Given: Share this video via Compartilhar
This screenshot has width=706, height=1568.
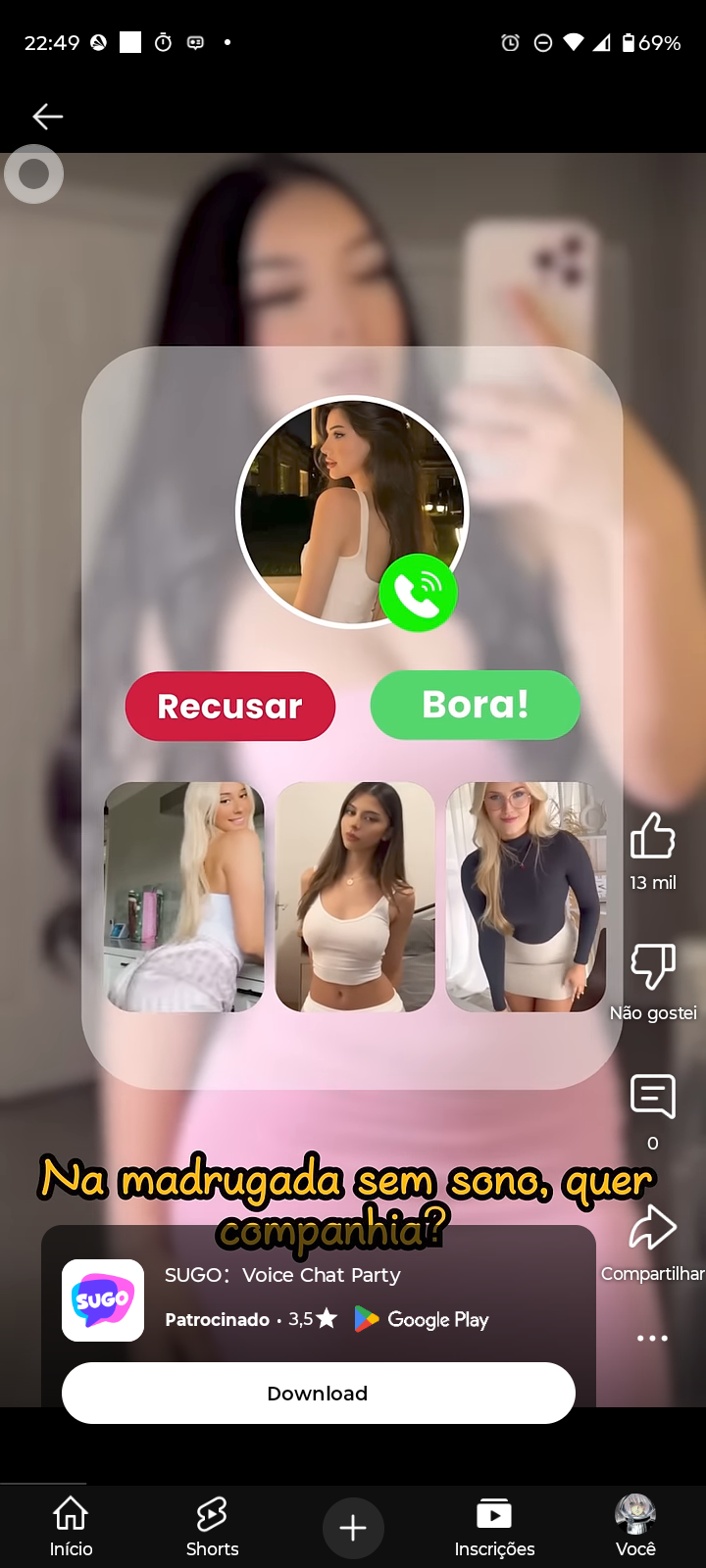Looking at the screenshot, I should (652, 1229).
